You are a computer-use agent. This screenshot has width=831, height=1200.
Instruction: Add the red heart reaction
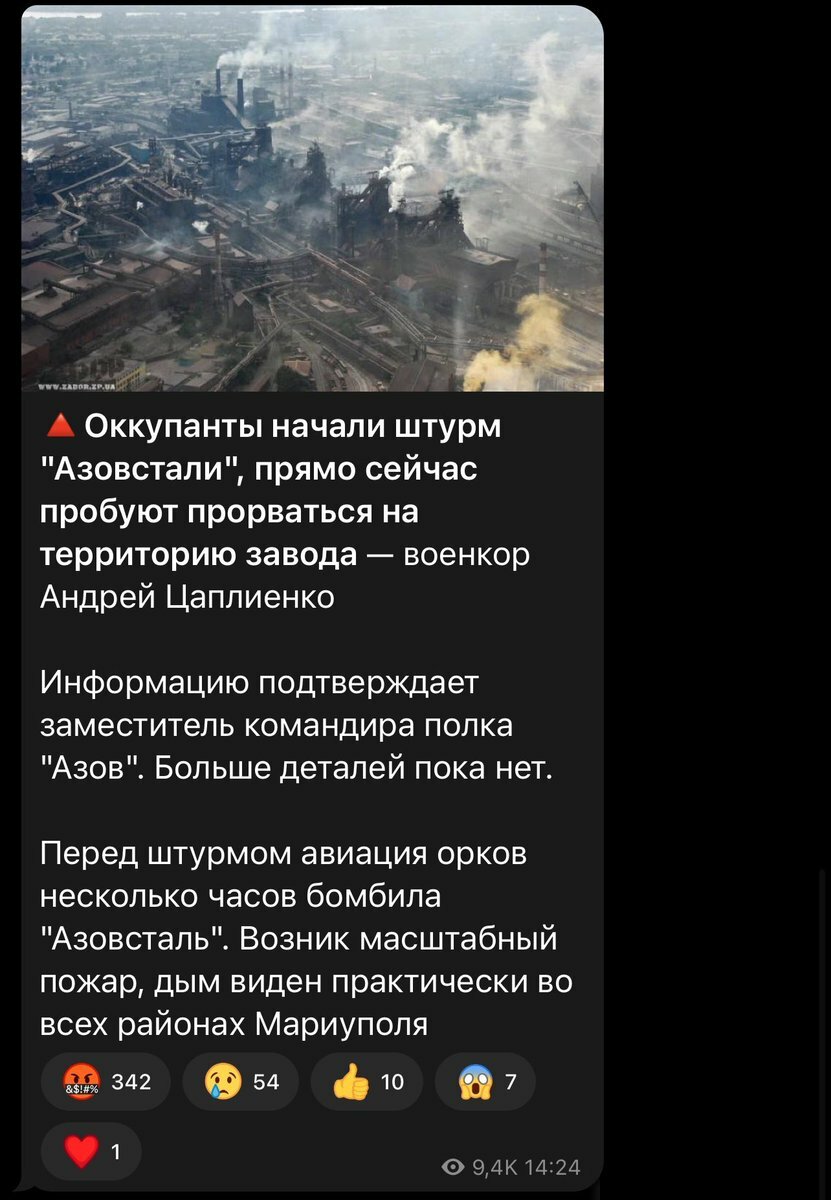click(x=90, y=1152)
